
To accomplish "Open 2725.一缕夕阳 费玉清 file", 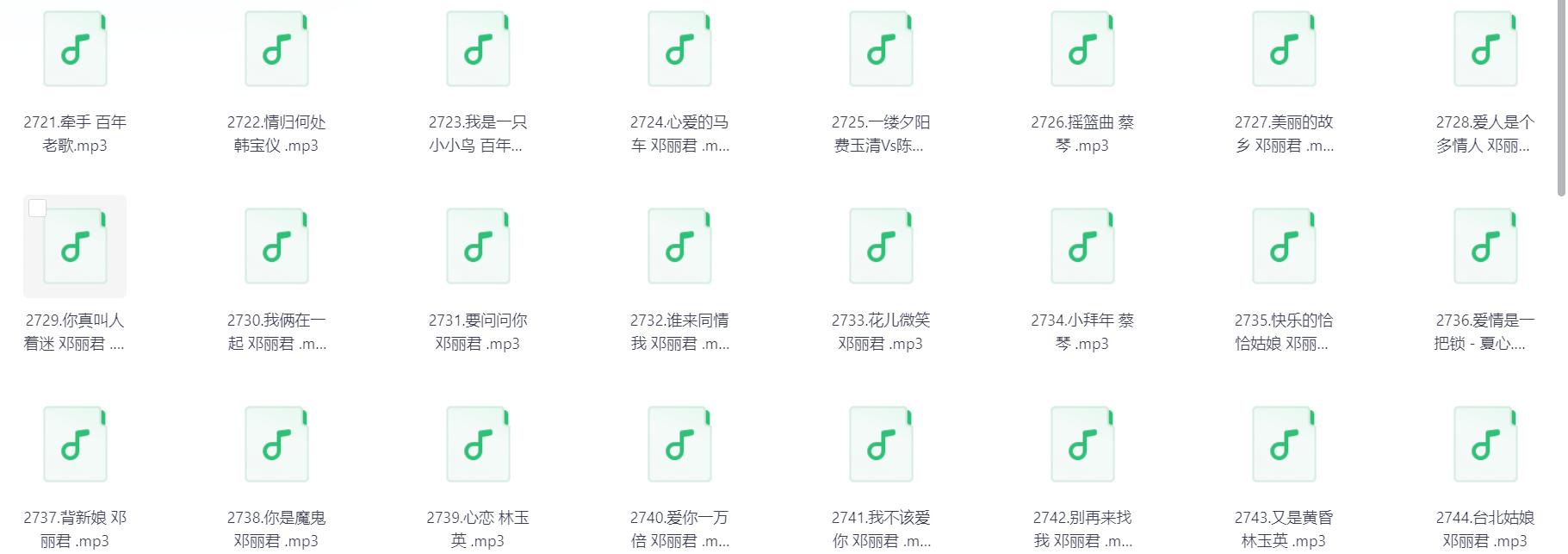I will coord(881,50).
